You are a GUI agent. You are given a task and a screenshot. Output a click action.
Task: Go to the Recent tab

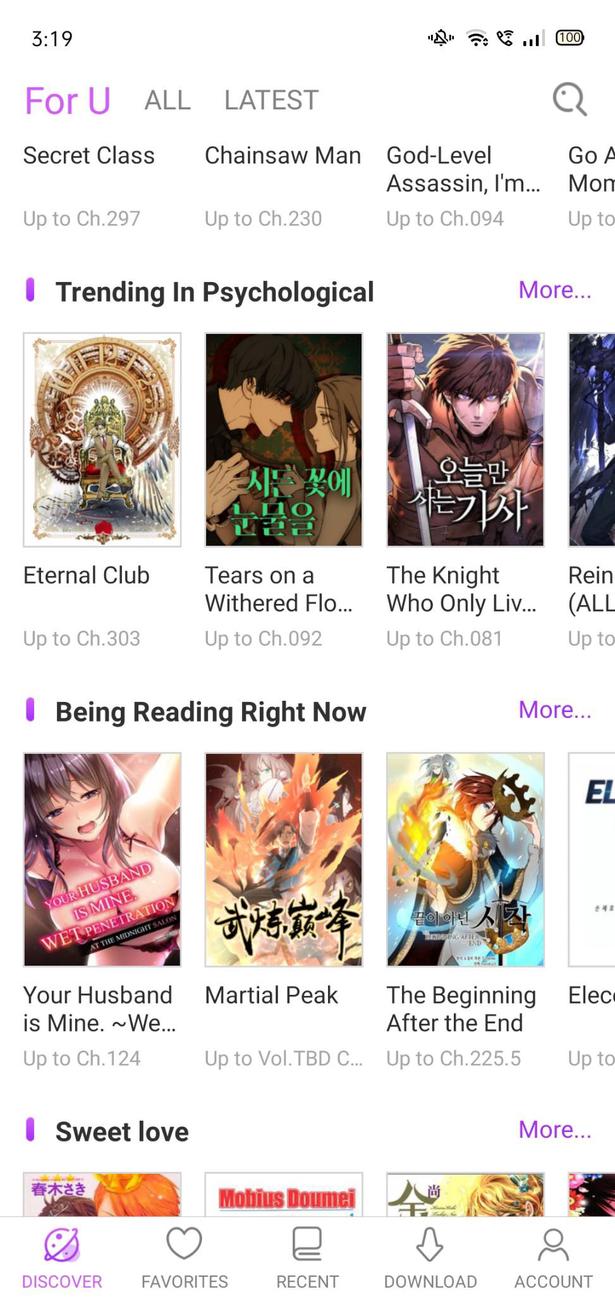[x=307, y=1258]
